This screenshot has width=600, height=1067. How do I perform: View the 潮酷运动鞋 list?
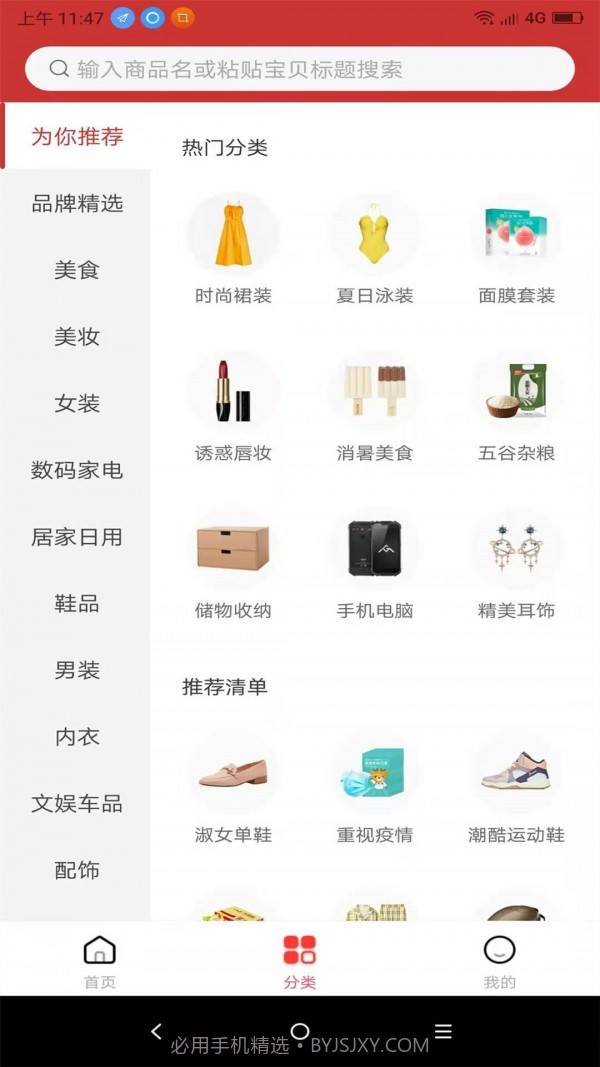[x=516, y=790]
